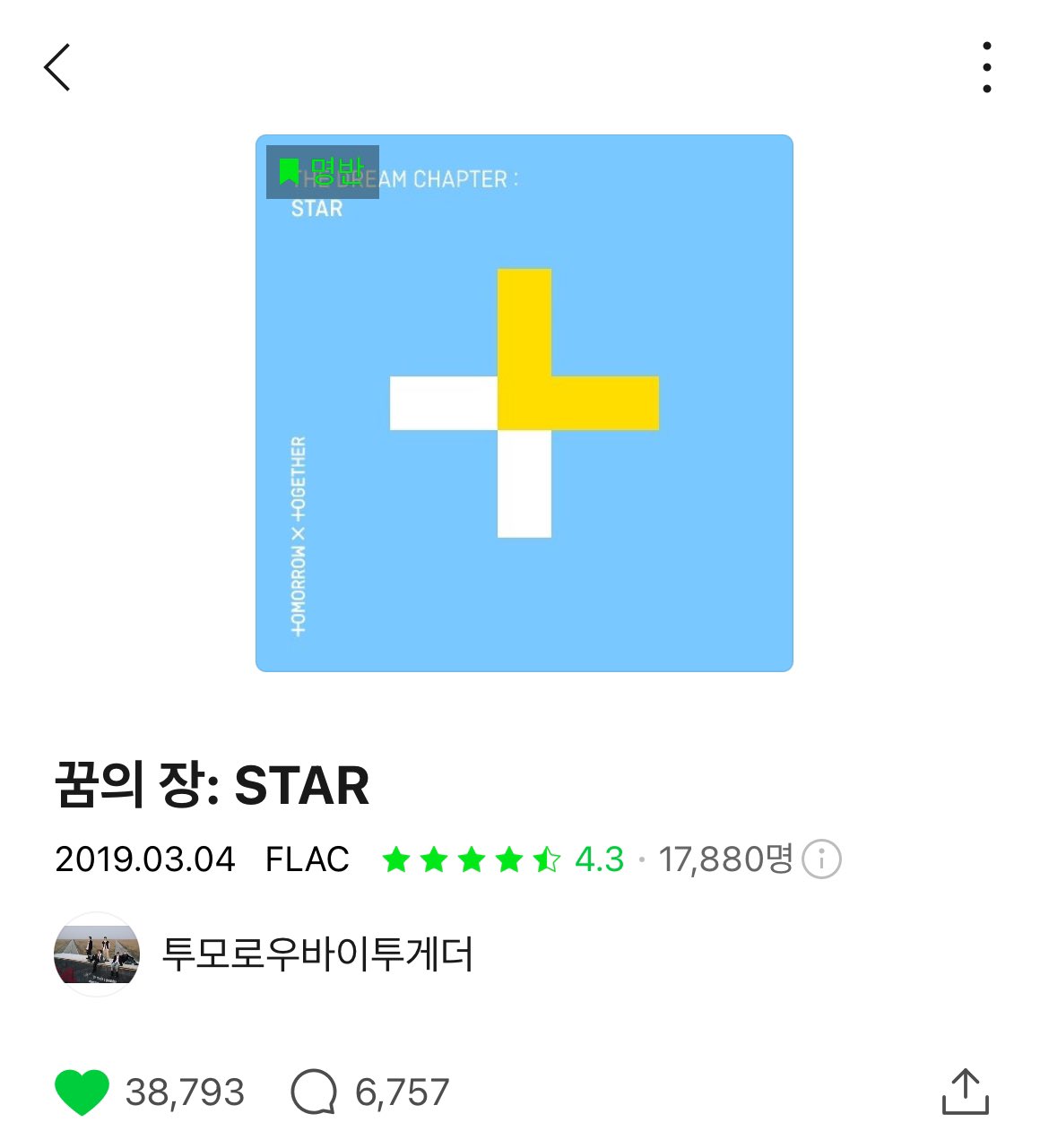Screen dimensions: 1049x1148
Task: Tap the comment speech bubble icon
Action: (x=311, y=1091)
